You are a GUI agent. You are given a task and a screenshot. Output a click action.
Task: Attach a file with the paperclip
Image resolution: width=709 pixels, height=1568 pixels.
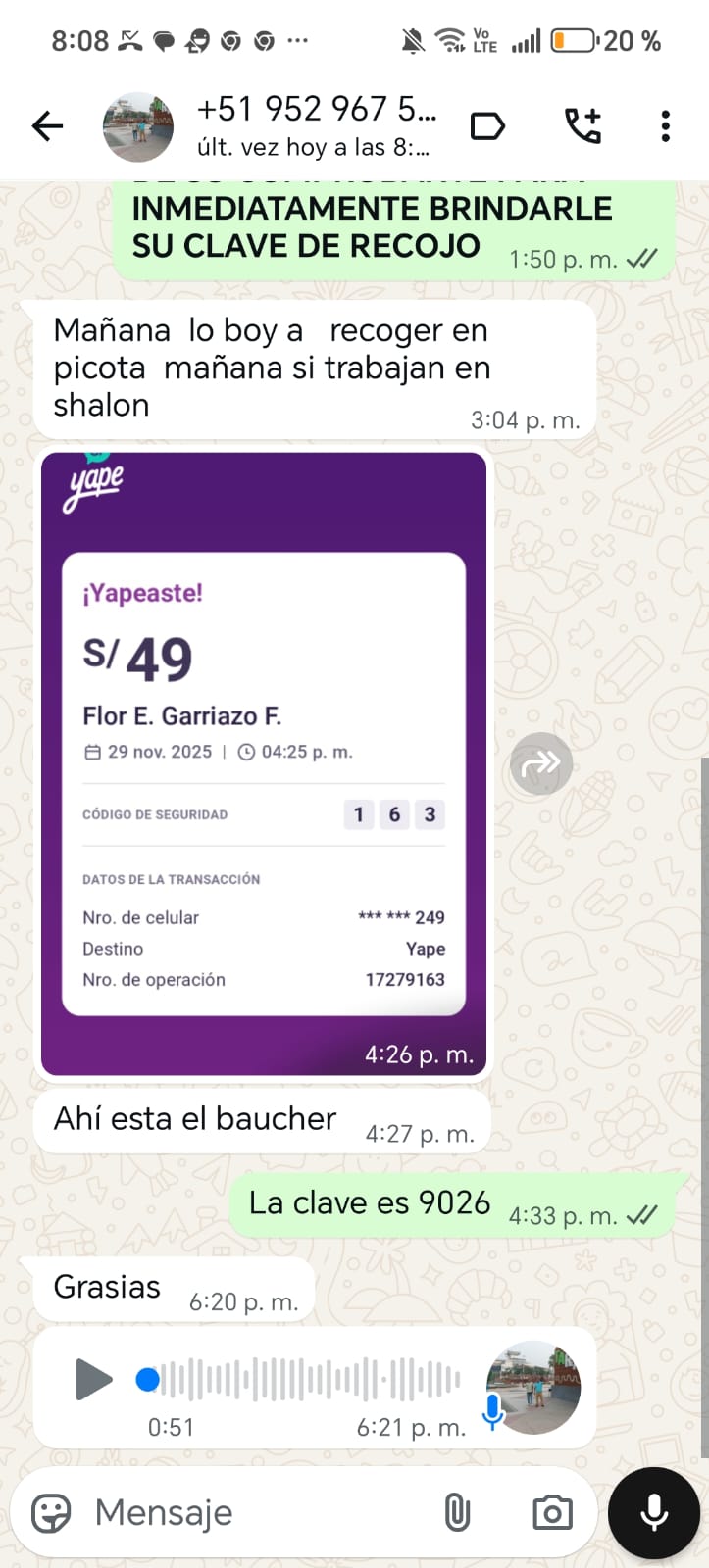click(x=457, y=1513)
